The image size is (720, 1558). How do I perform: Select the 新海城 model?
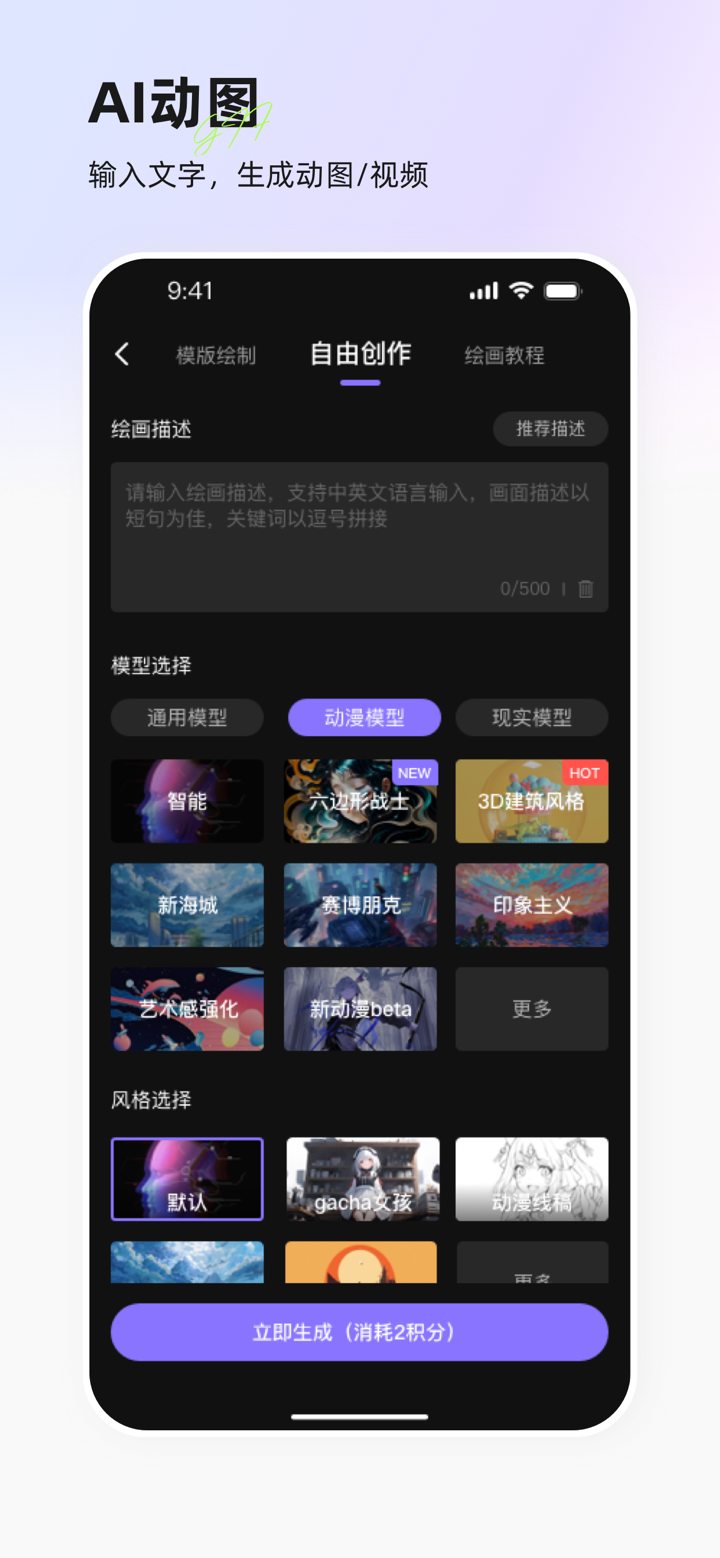[186, 905]
